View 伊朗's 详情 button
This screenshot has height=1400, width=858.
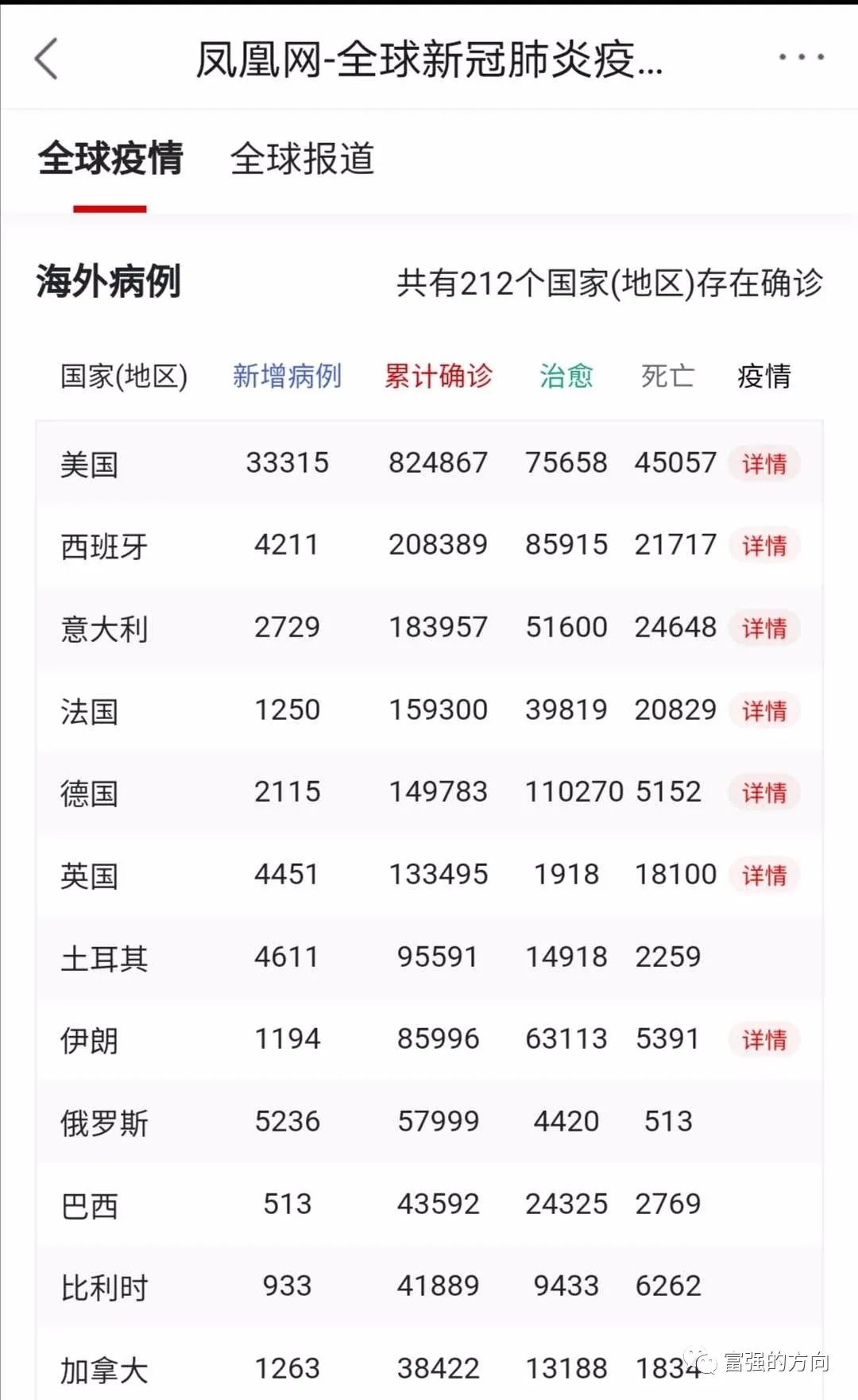pos(764,1040)
